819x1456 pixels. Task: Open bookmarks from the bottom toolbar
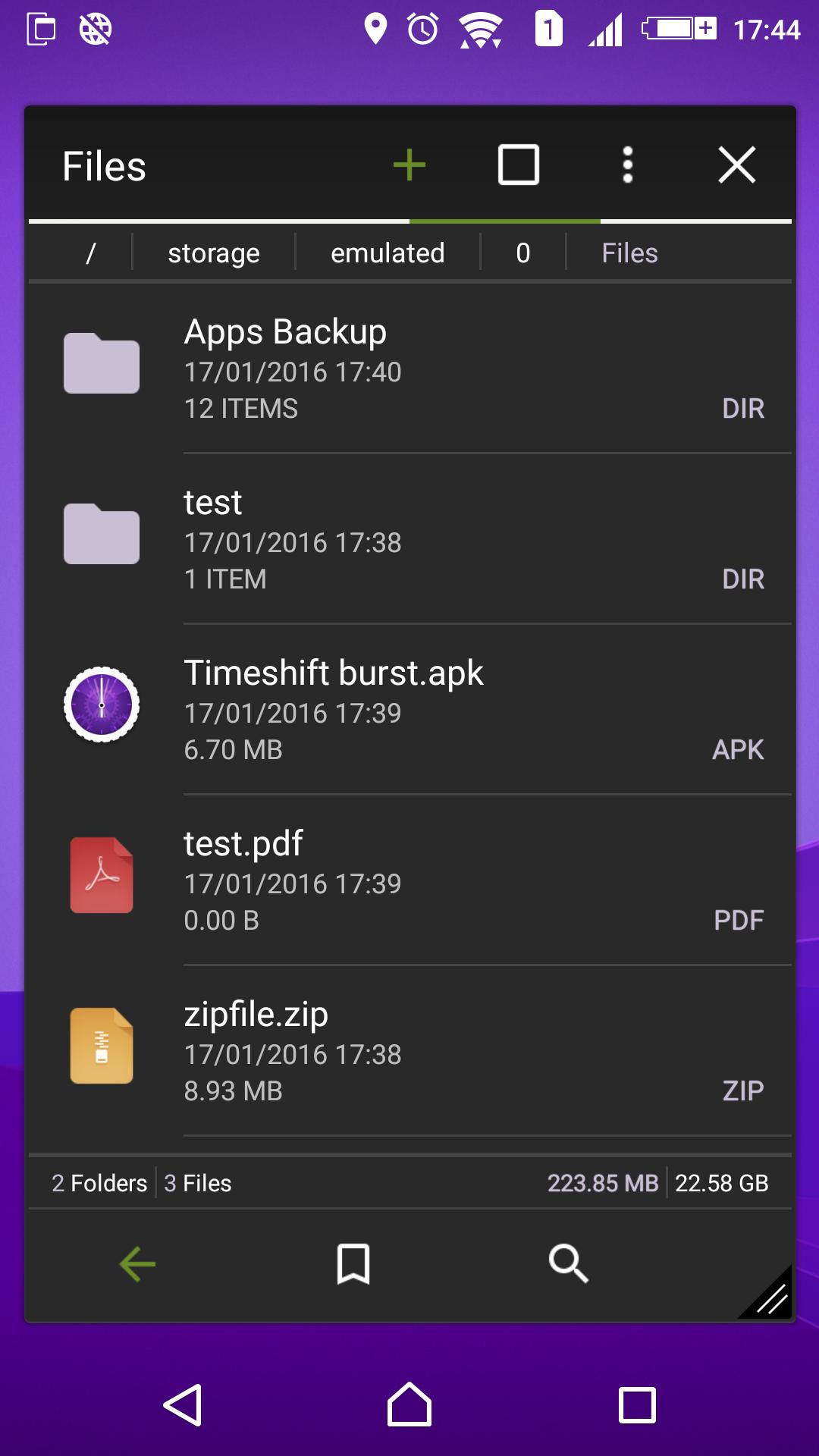tap(353, 1264)
